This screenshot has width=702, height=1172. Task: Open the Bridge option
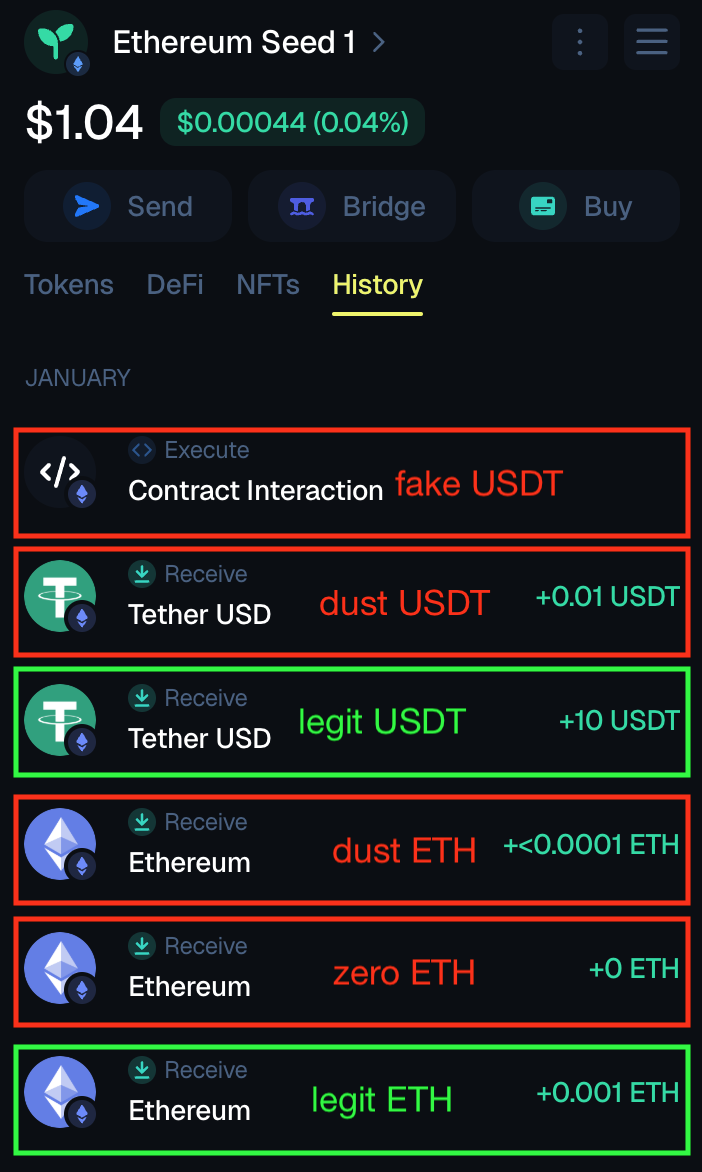pyautogui.click(x=352, y=206)
